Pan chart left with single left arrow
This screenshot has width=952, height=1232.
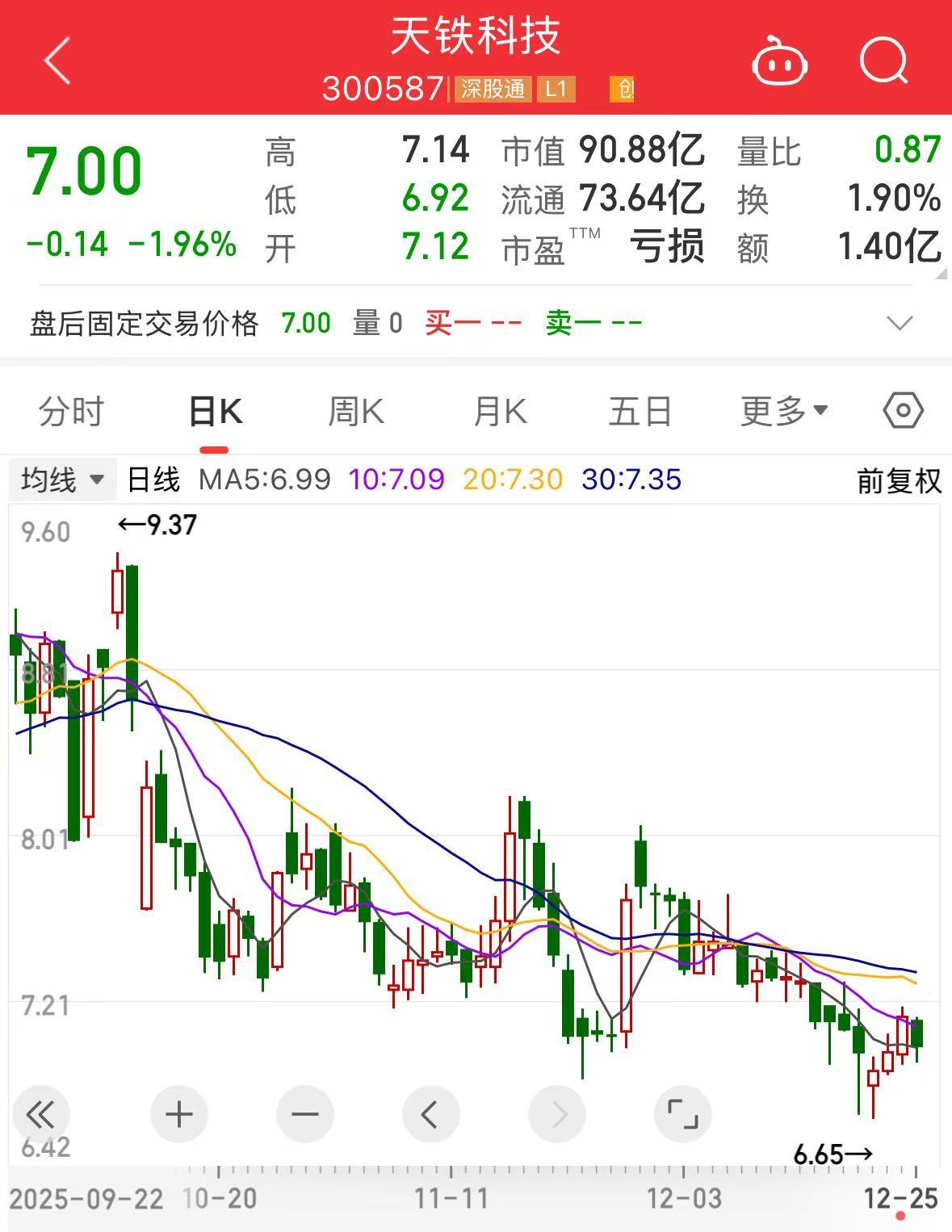(430, 1113)
